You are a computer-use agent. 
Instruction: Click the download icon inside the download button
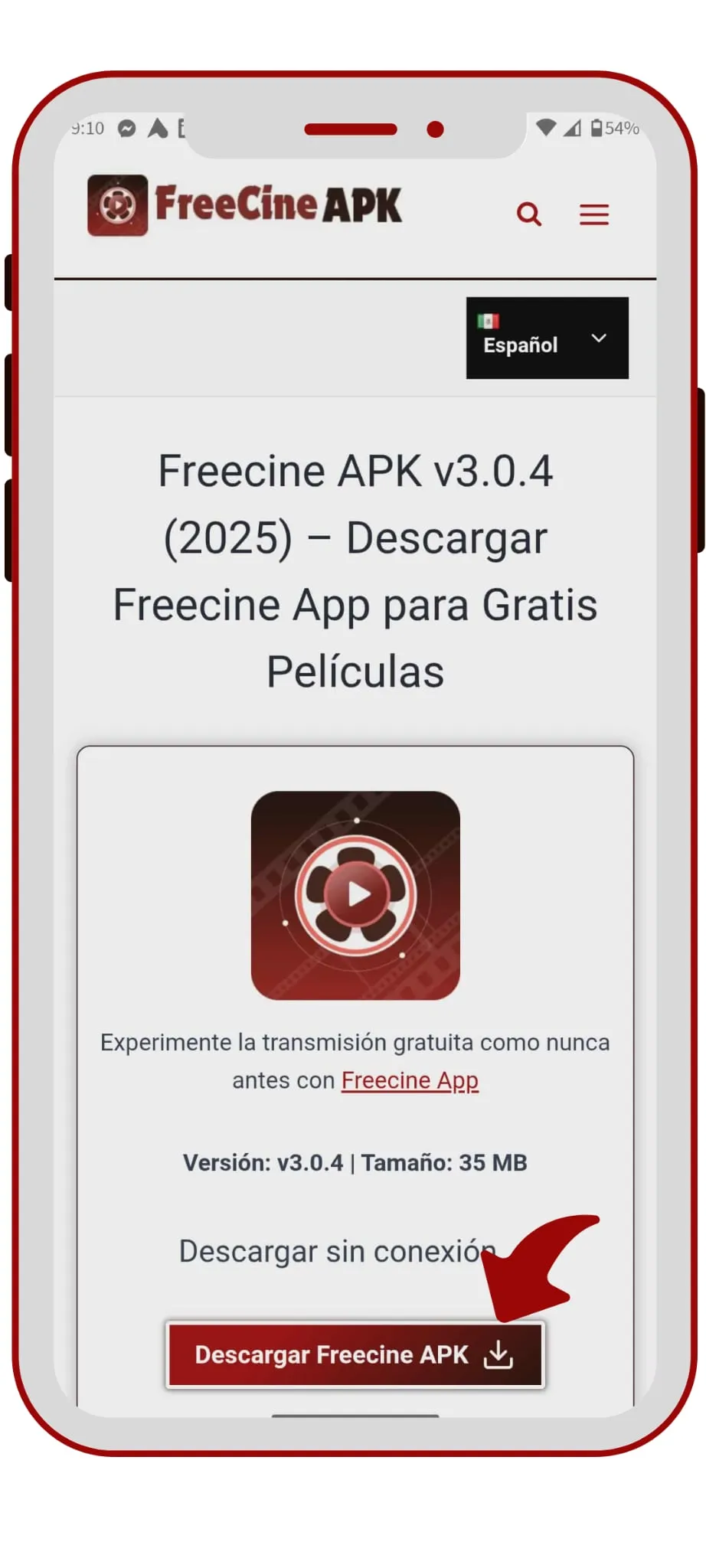click(498, 1354)
